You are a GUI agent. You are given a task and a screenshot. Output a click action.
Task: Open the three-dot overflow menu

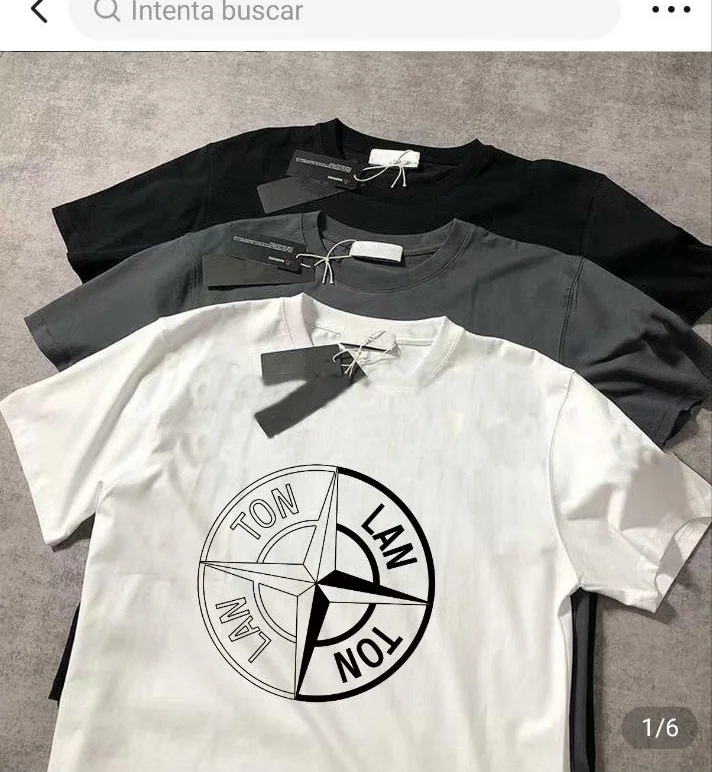[x=670, y=11]
